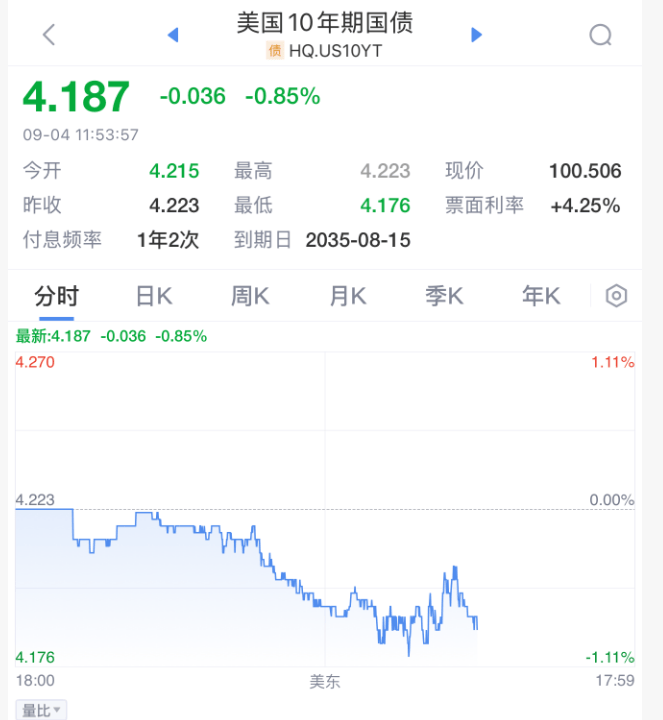The height and width of the screenshot is (720, 663).
Task: Go back to the previous page
Action: point(48,35)
